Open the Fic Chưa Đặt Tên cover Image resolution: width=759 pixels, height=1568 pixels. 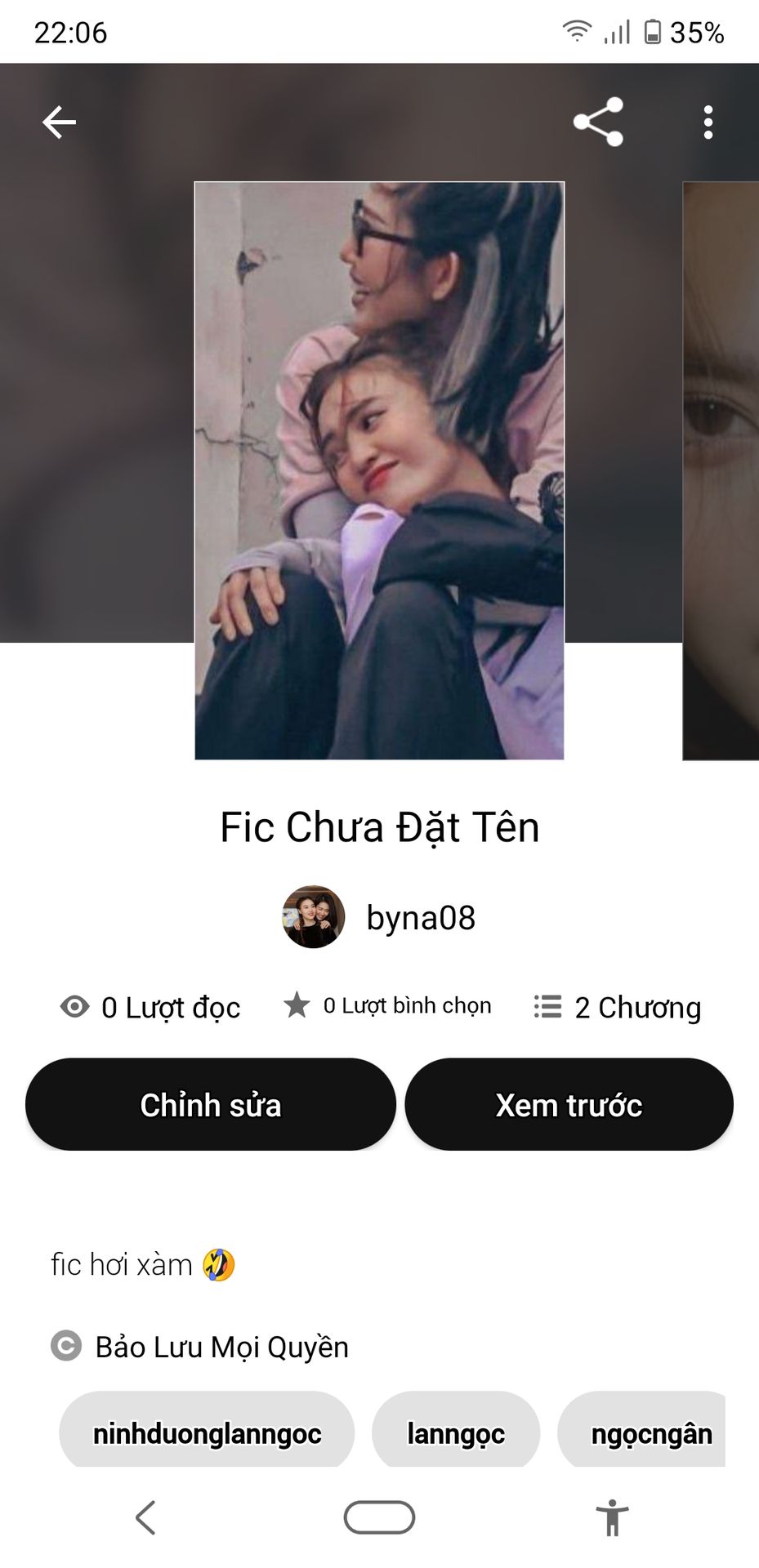(x=379, y=470)
